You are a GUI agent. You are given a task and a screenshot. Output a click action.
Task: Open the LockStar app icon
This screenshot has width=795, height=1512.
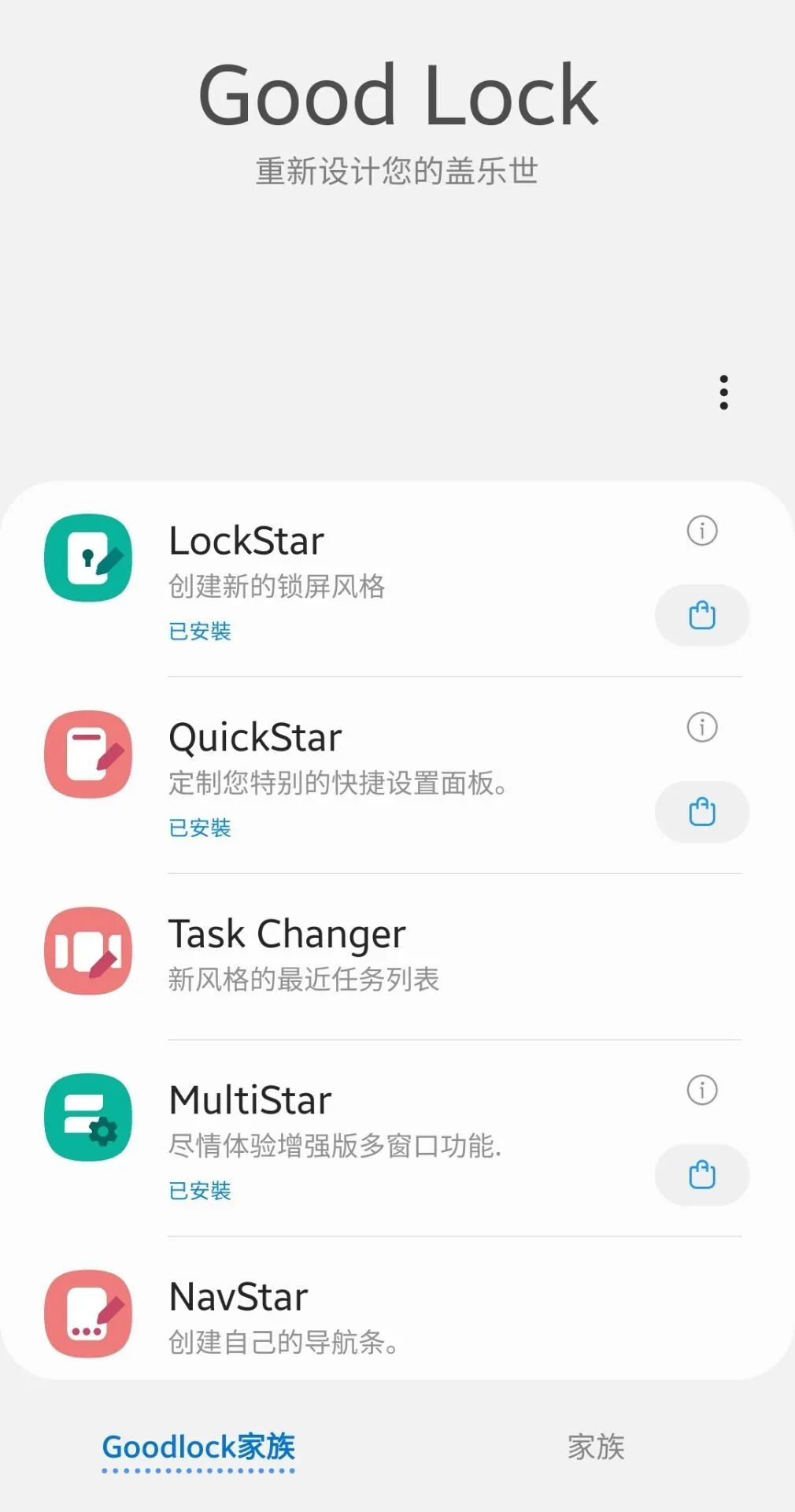point(87,558)
